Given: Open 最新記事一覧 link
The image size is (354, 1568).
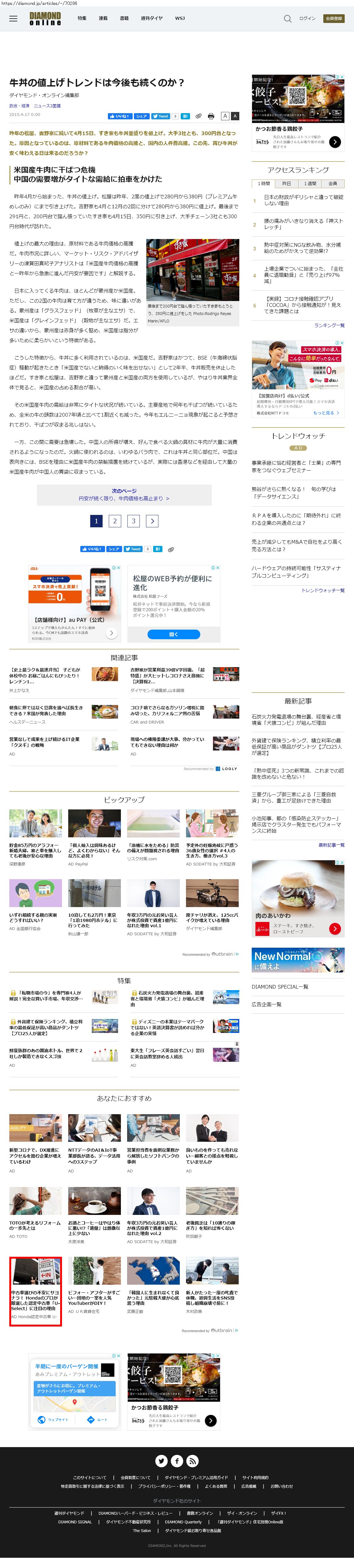Looking at the screenshot, I should point(331,845).
